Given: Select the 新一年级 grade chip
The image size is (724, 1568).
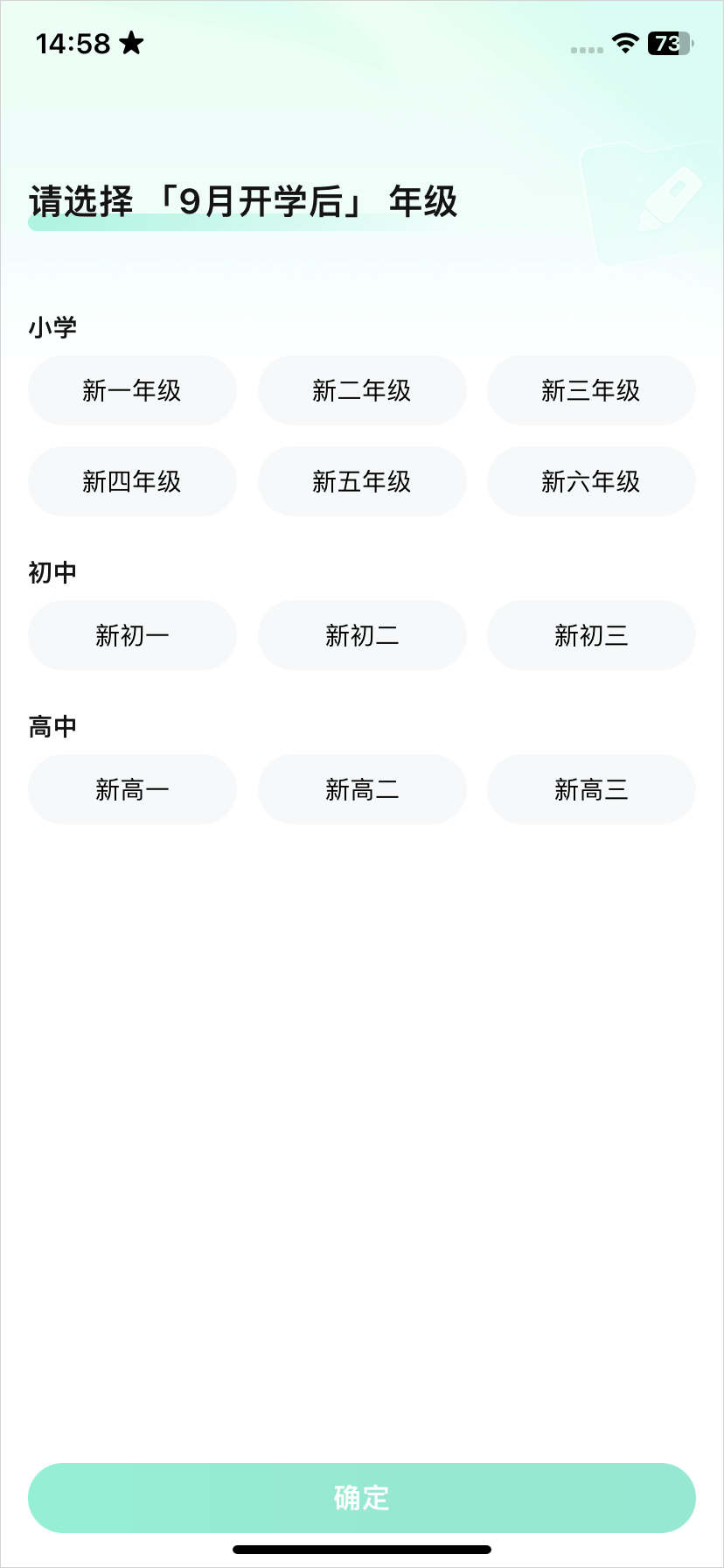Looking at the screenshot, I should 132,390.
